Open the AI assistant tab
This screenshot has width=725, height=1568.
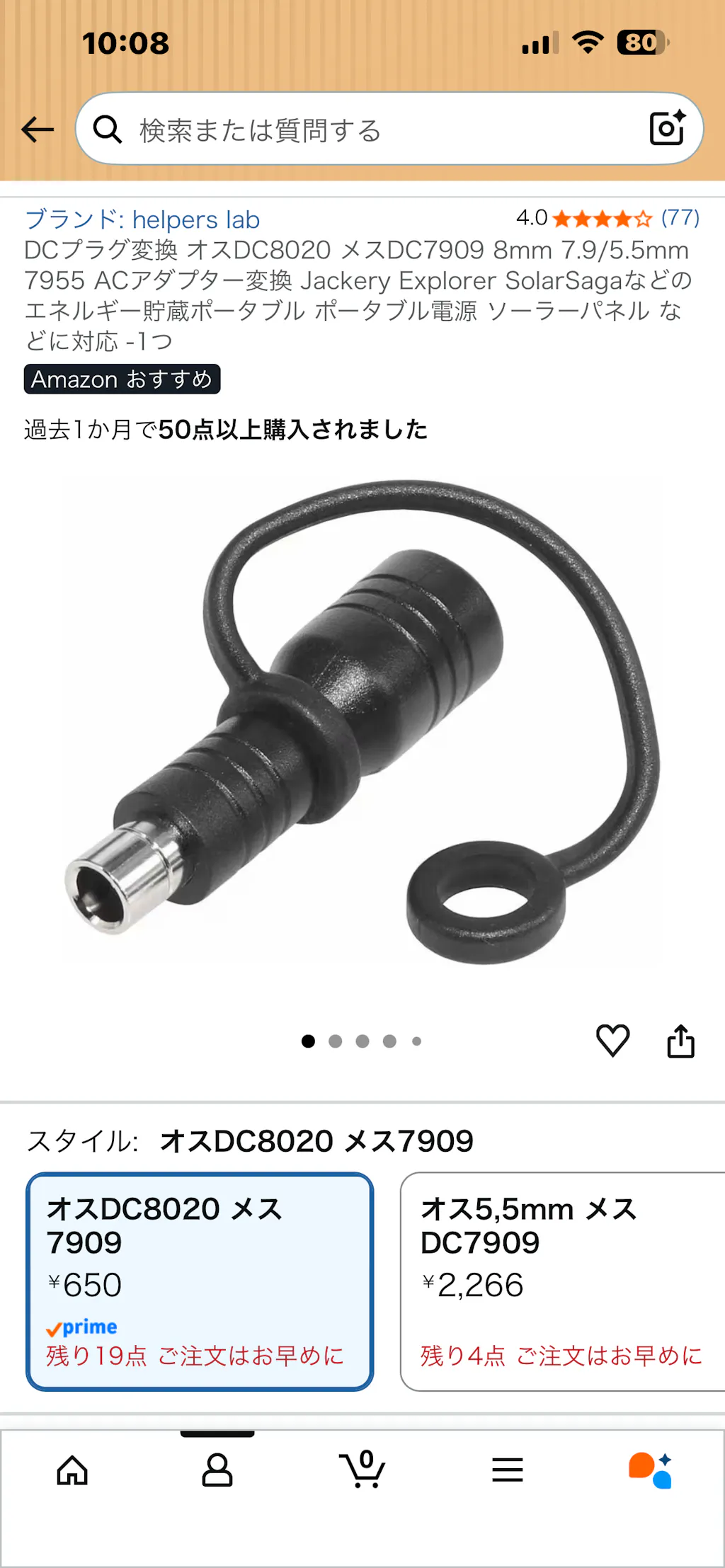click(651, 1470)
